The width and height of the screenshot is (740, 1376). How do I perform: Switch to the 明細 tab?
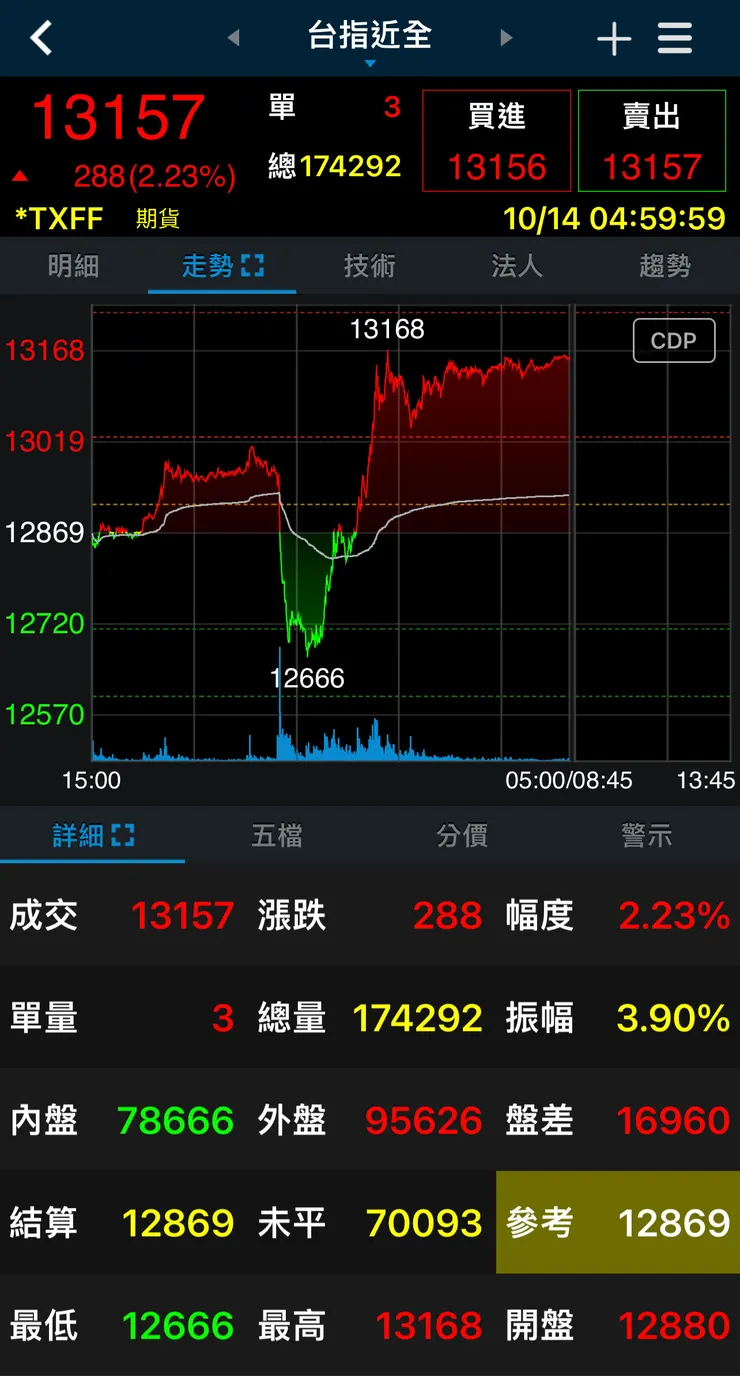coord(74,265)
